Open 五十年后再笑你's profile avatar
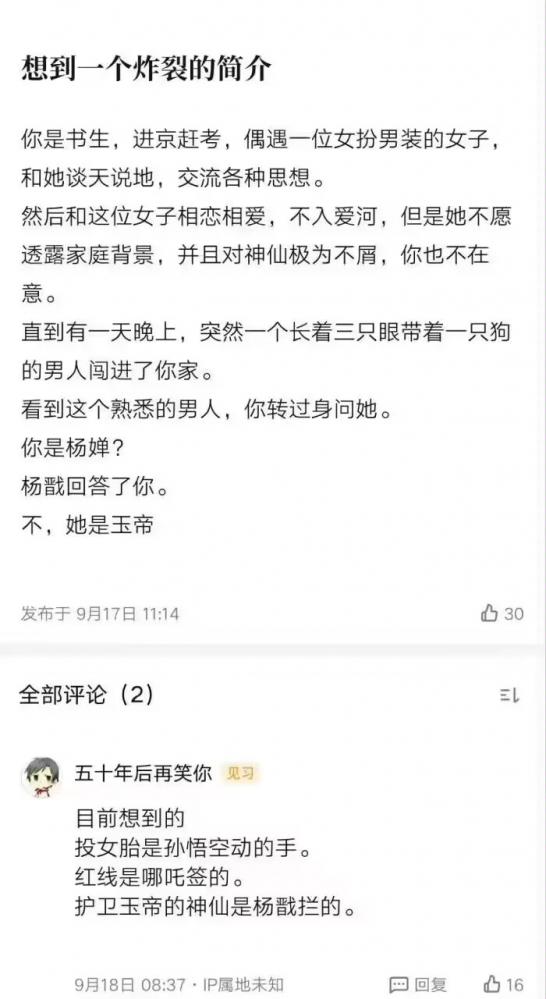The image size is (546, 999). (41, 777)
